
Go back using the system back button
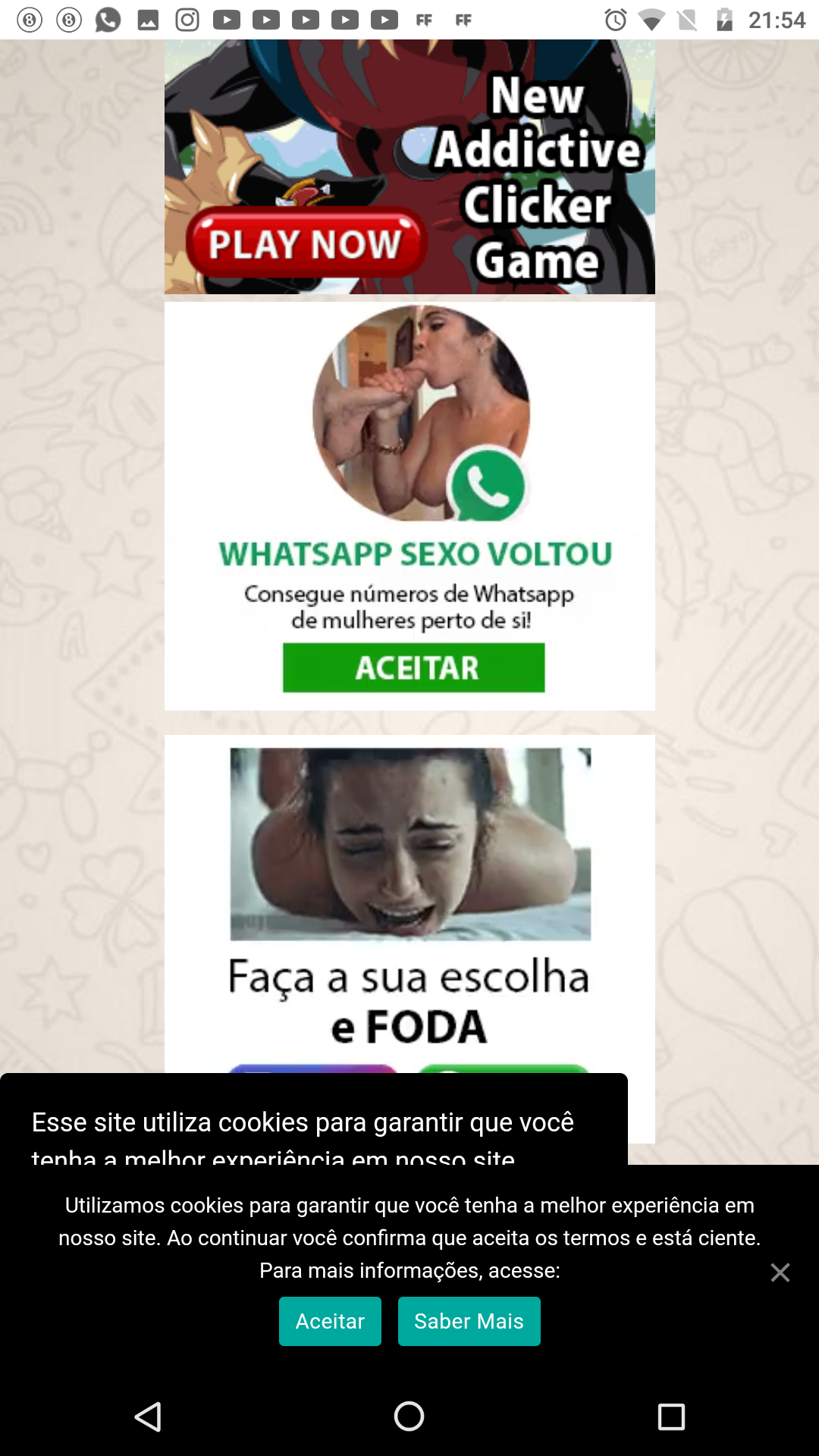pyautogui.click(x=148, y=1416)
